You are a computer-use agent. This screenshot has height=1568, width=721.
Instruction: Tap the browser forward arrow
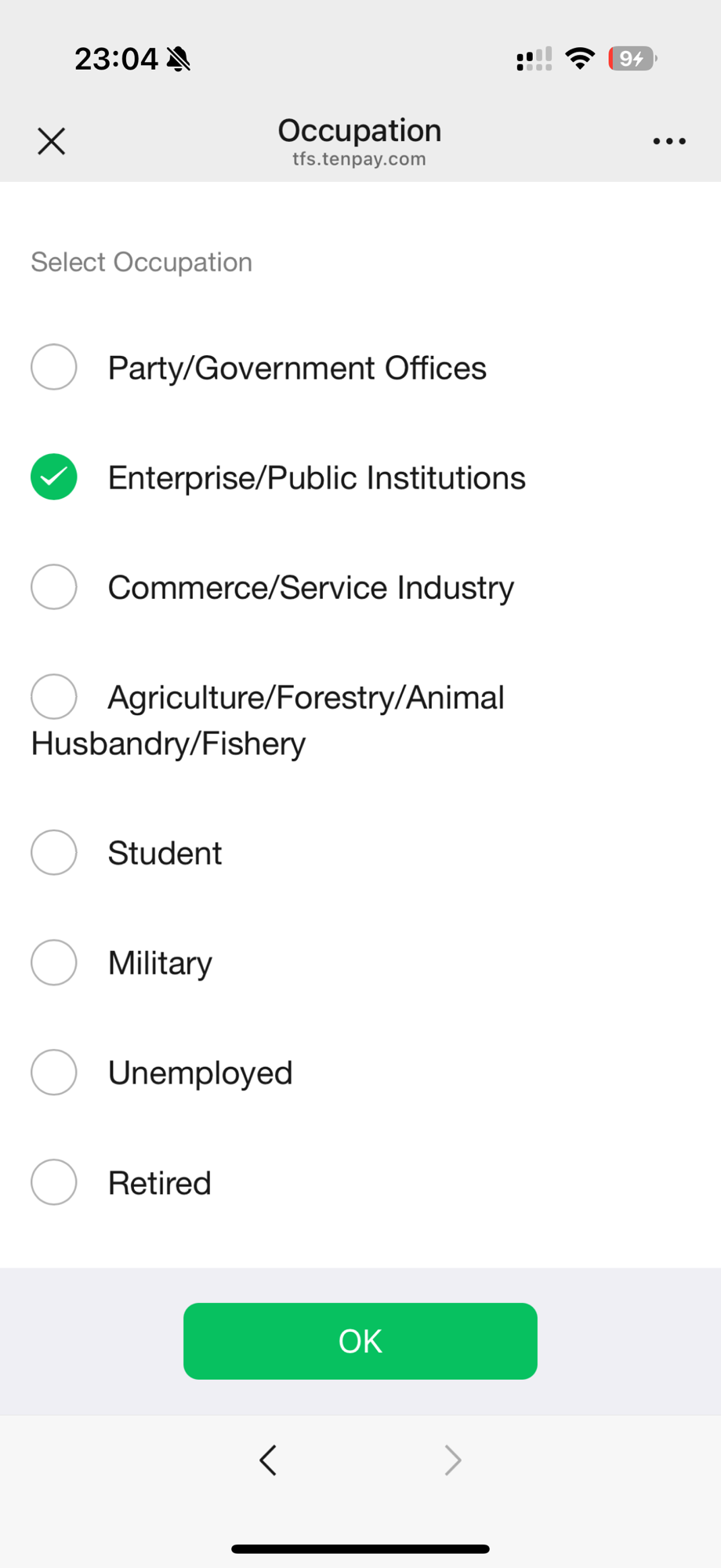(453, 1460)
